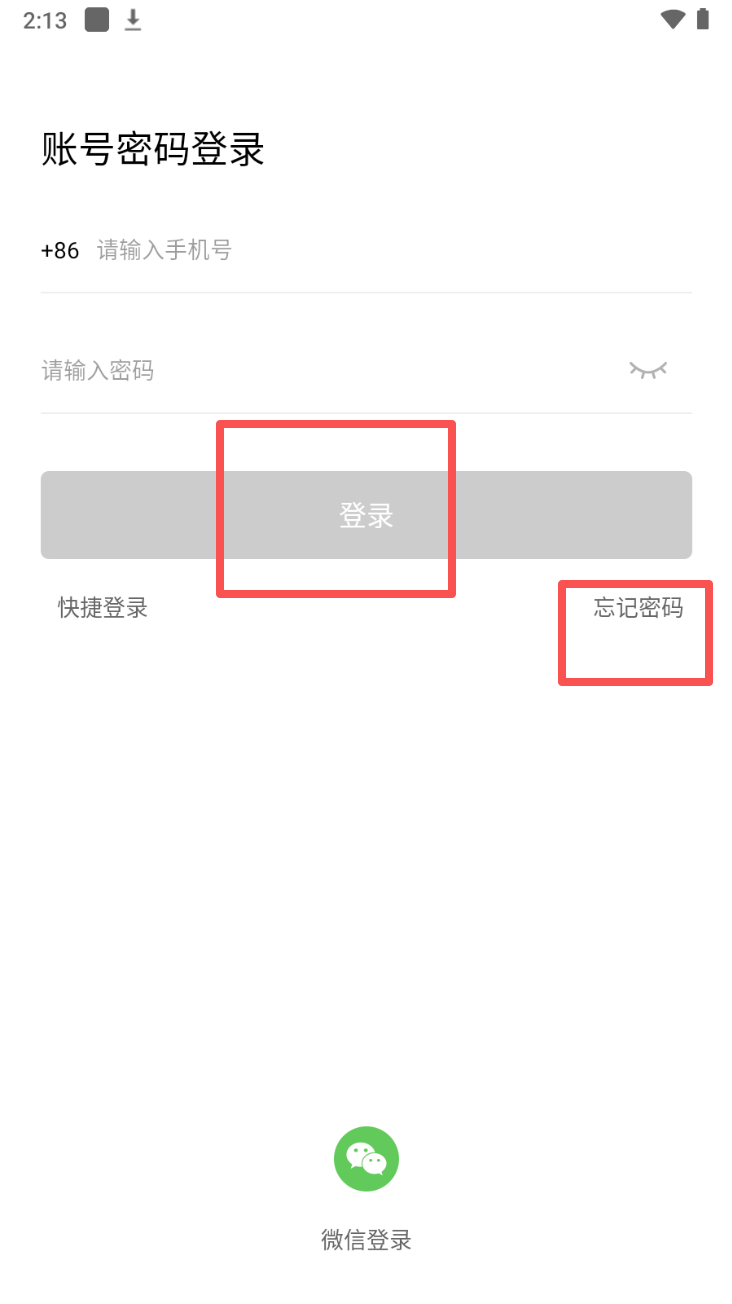This screenshot has height=1304, width=732.
Task: Tap the 登录 login button
Action: [366, 515]
